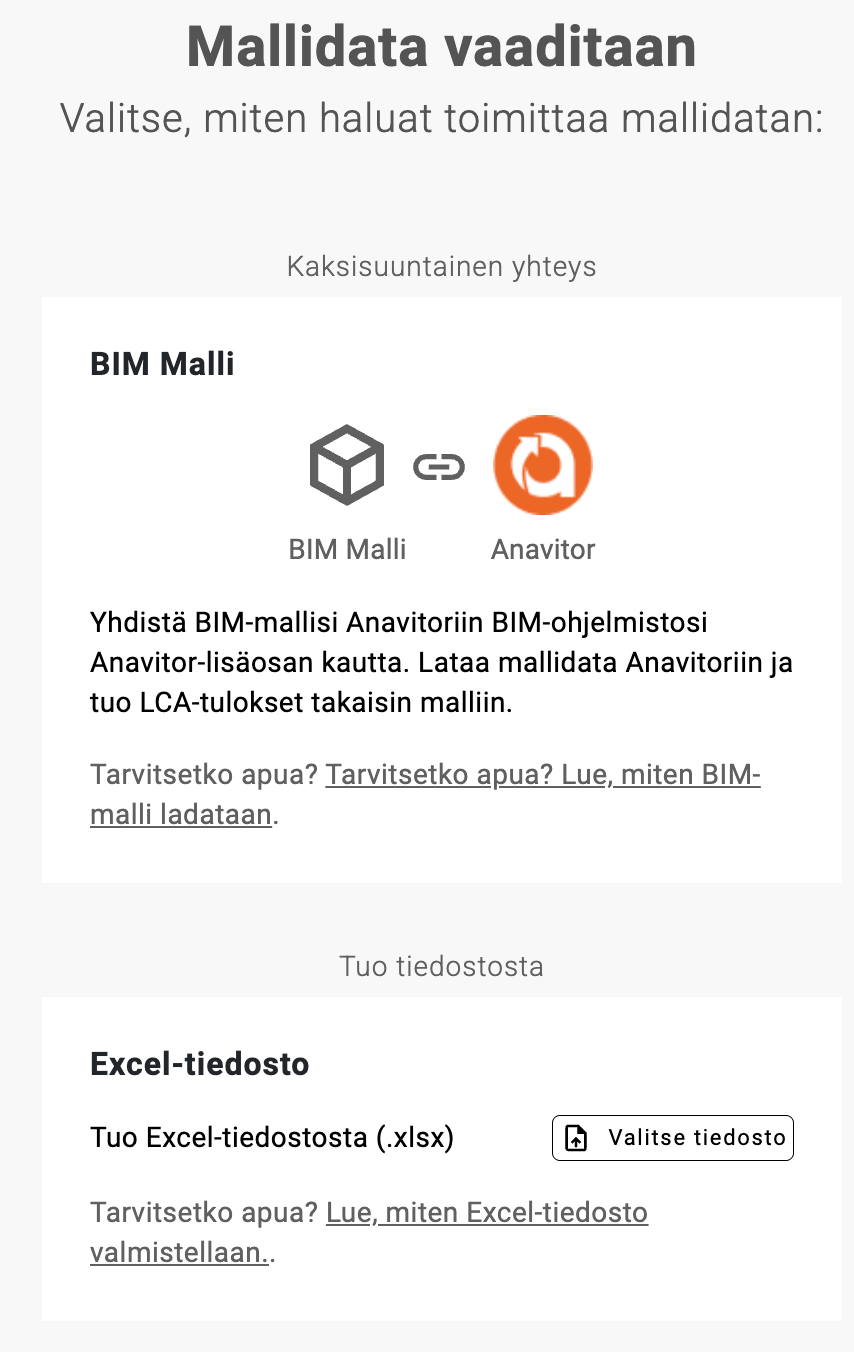
Task: Open the BIM-malli ladataan help link
Action: [543, 775]
